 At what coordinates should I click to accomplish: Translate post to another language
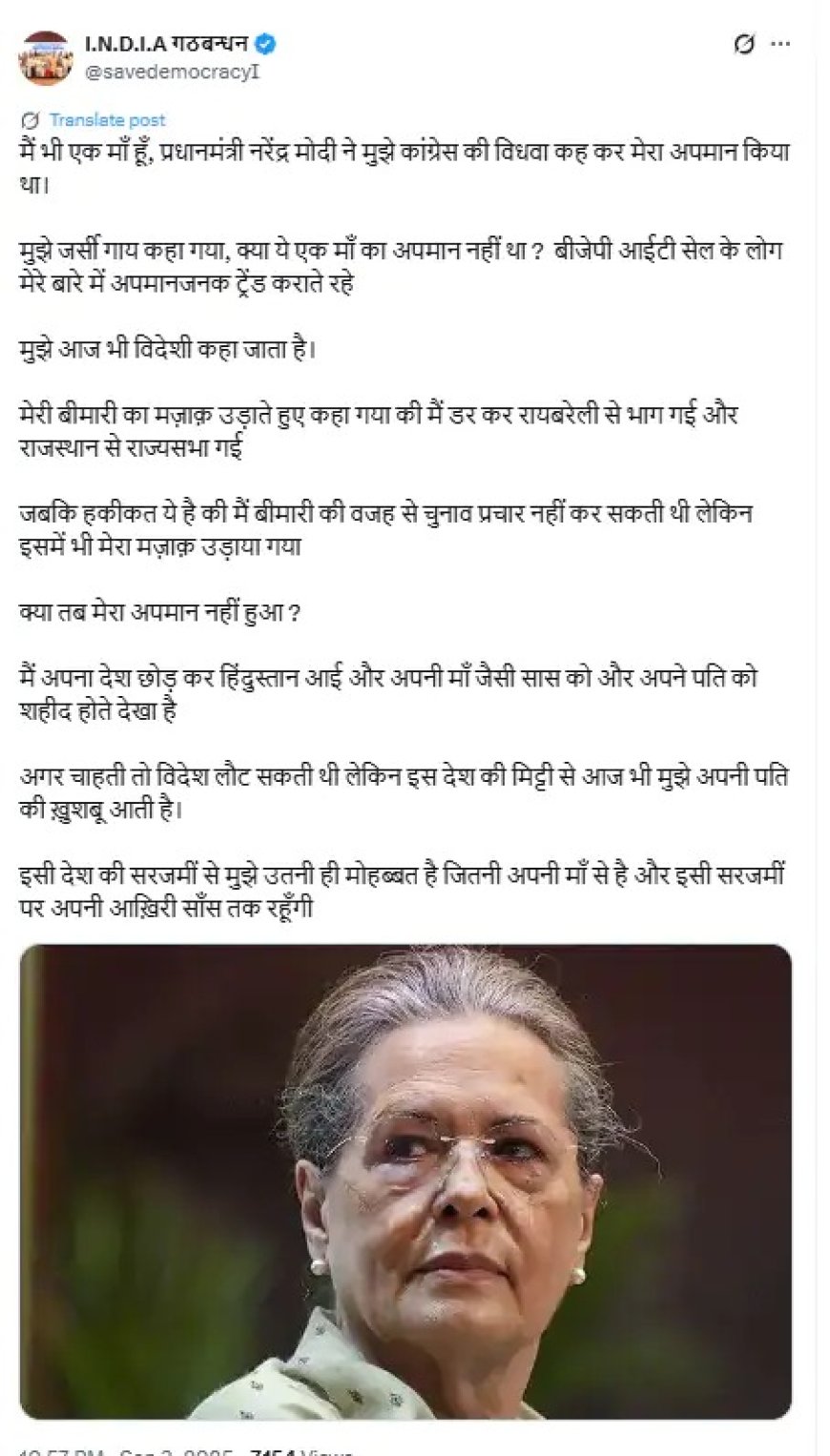point(106,120)
